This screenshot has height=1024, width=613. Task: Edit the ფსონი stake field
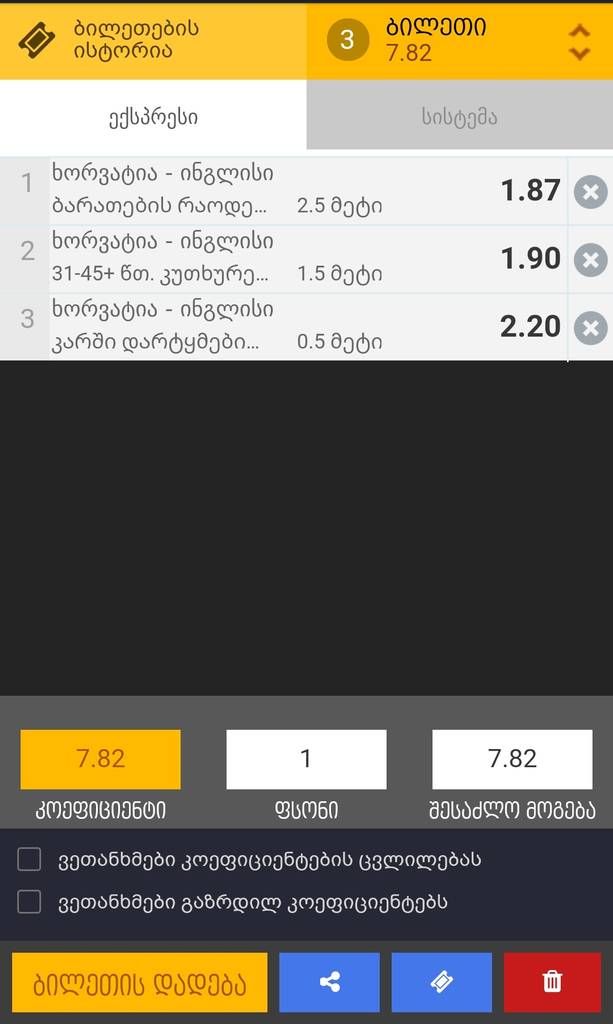306,759
